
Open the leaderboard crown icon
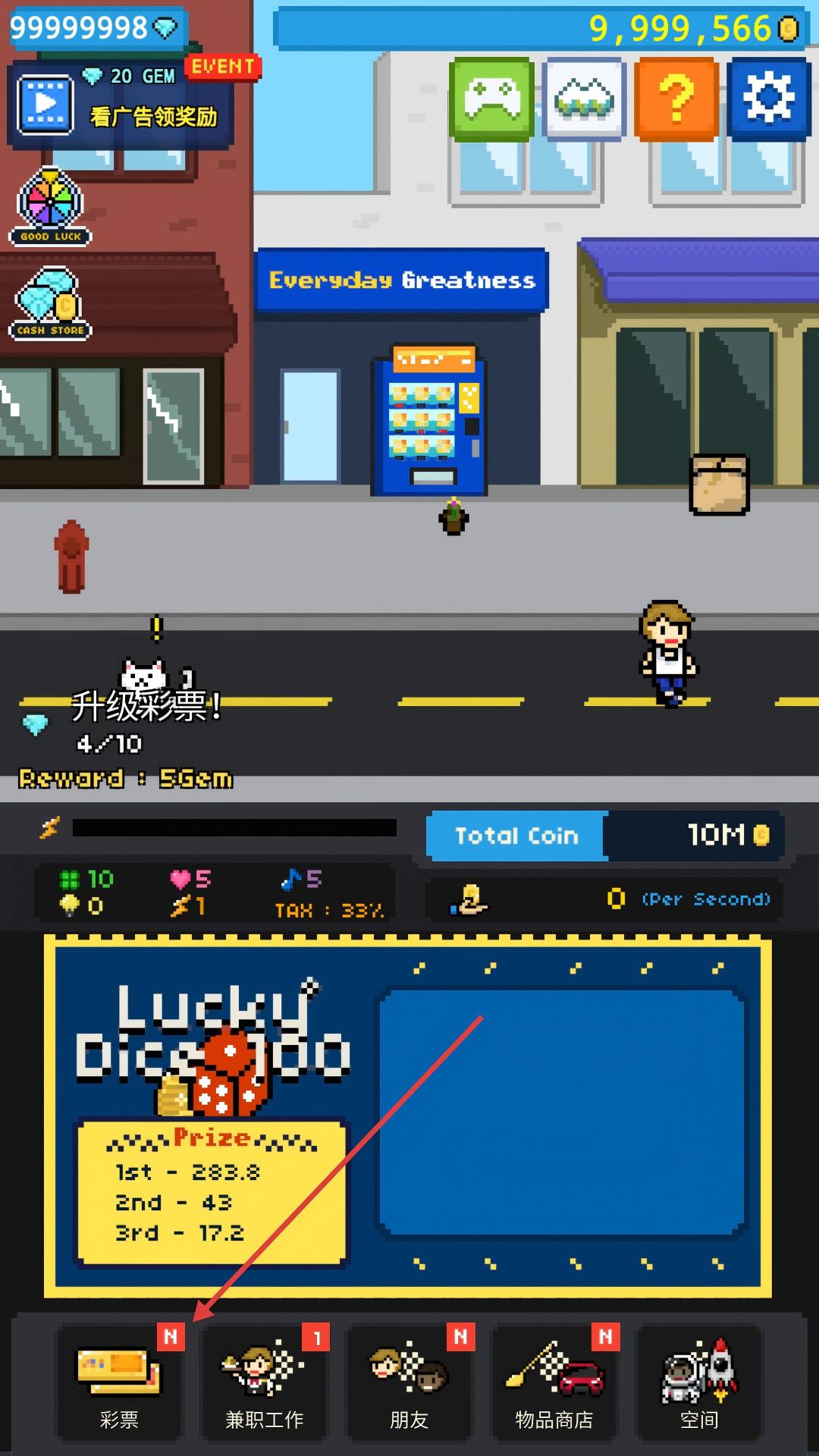point(584,99)
